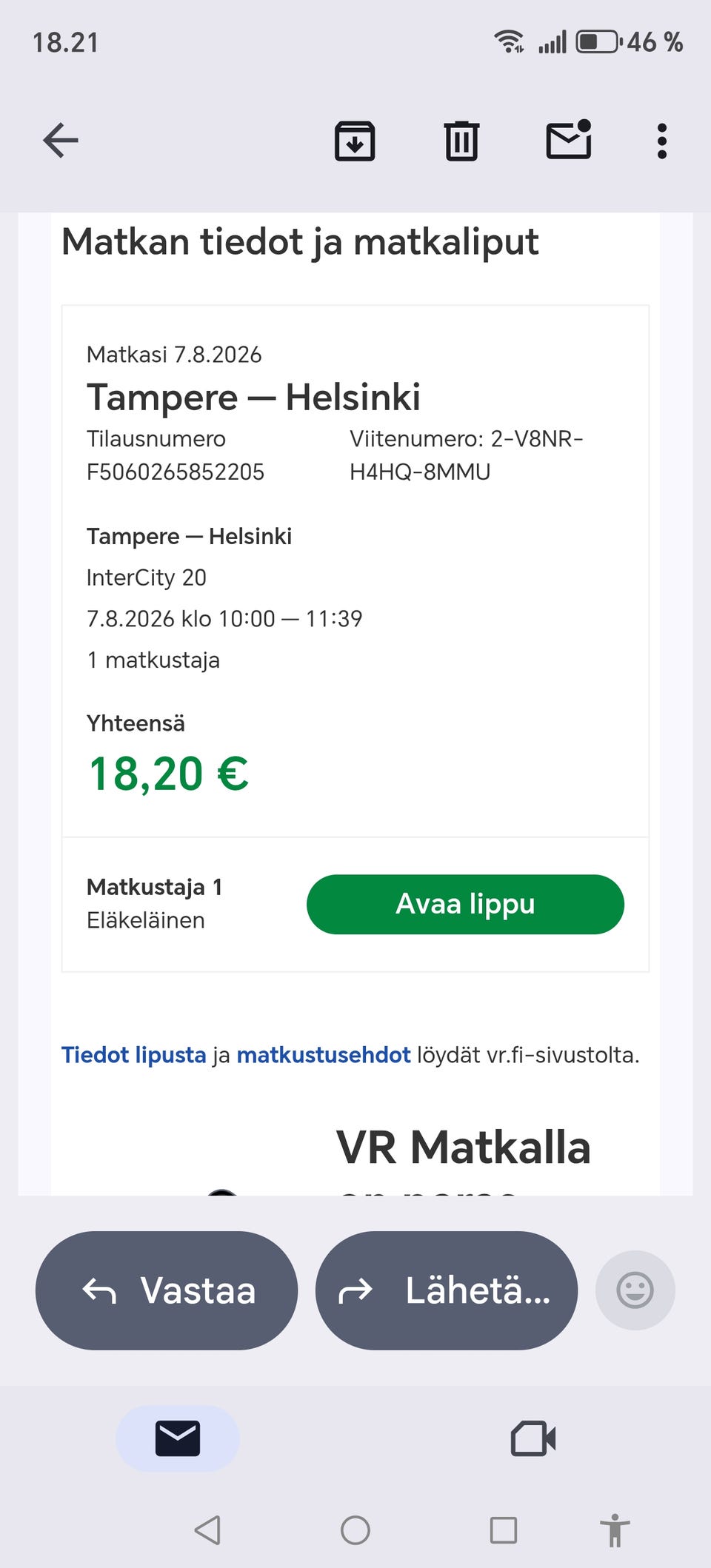Delete this email with trash icon
This screenshot has width=711, height=1568.
(x=461, y=141)
